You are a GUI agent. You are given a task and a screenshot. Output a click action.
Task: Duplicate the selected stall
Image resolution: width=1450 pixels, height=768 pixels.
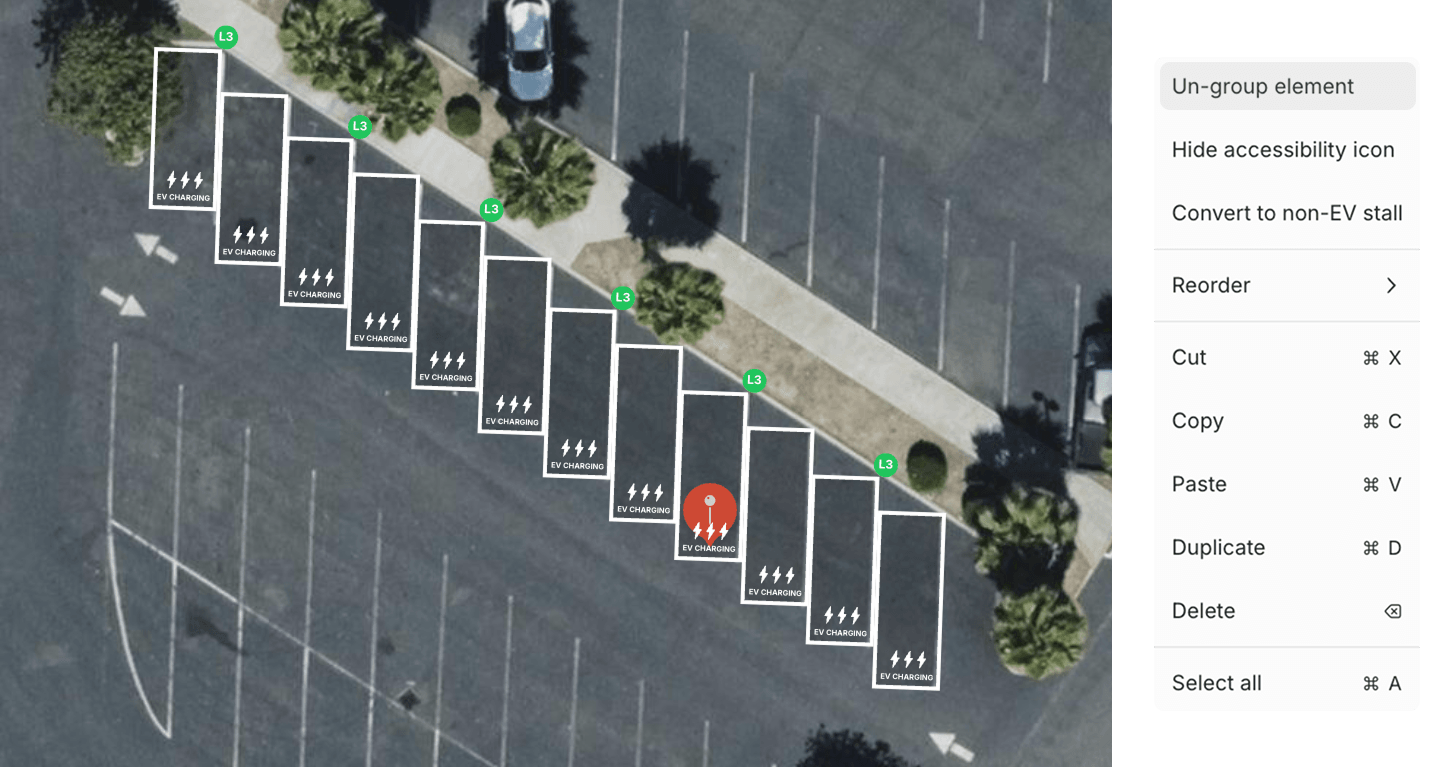click(1286, 547)
